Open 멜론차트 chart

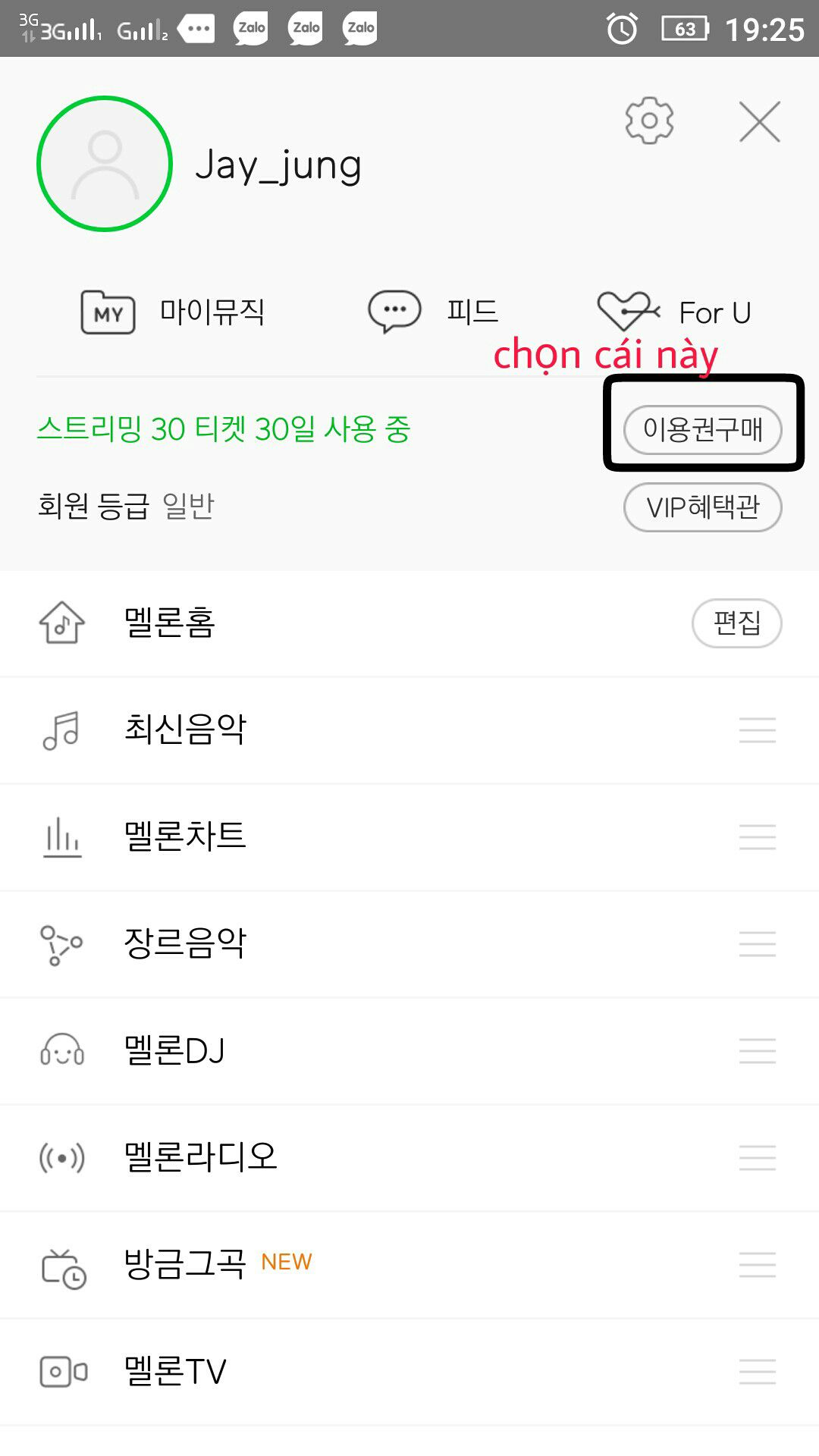185,836
